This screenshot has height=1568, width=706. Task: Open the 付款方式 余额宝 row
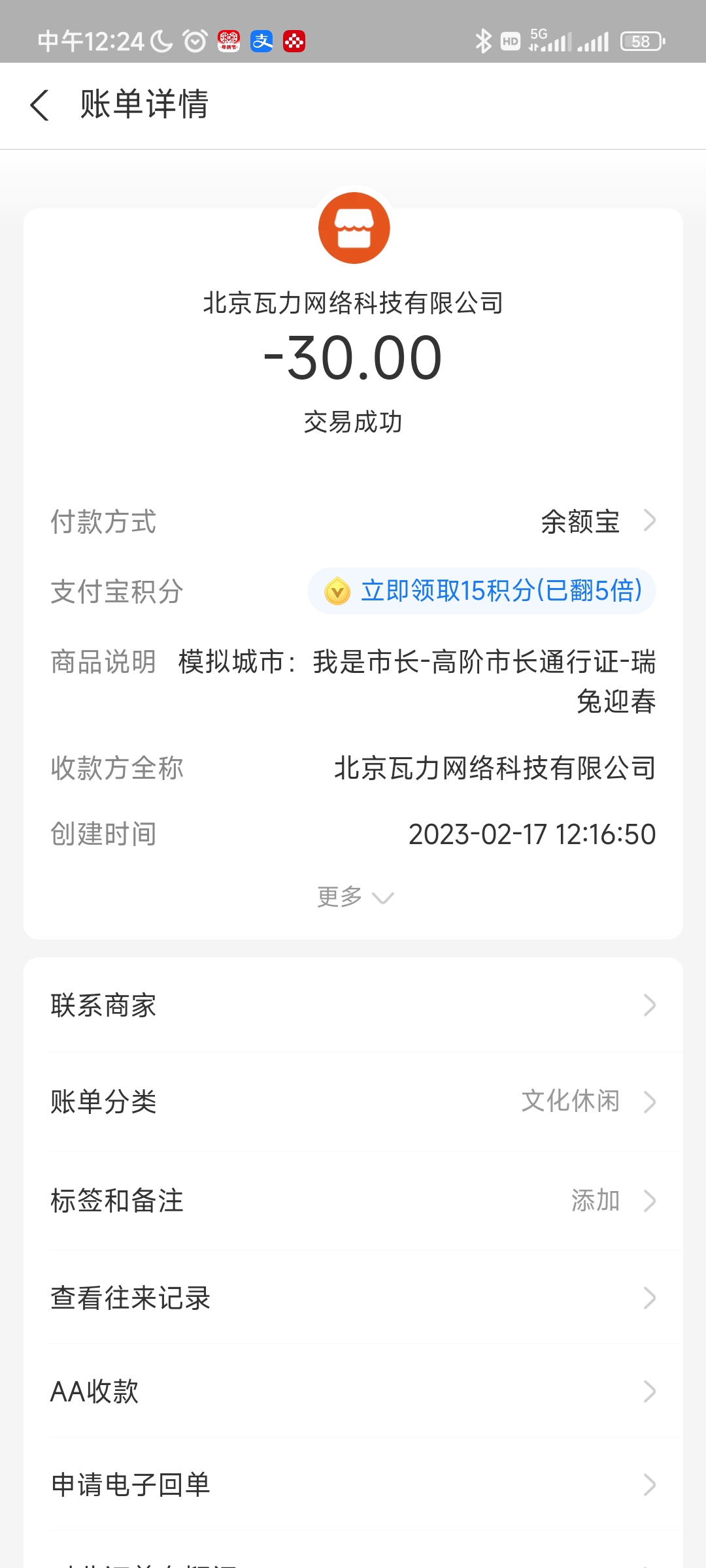[353, 521]
